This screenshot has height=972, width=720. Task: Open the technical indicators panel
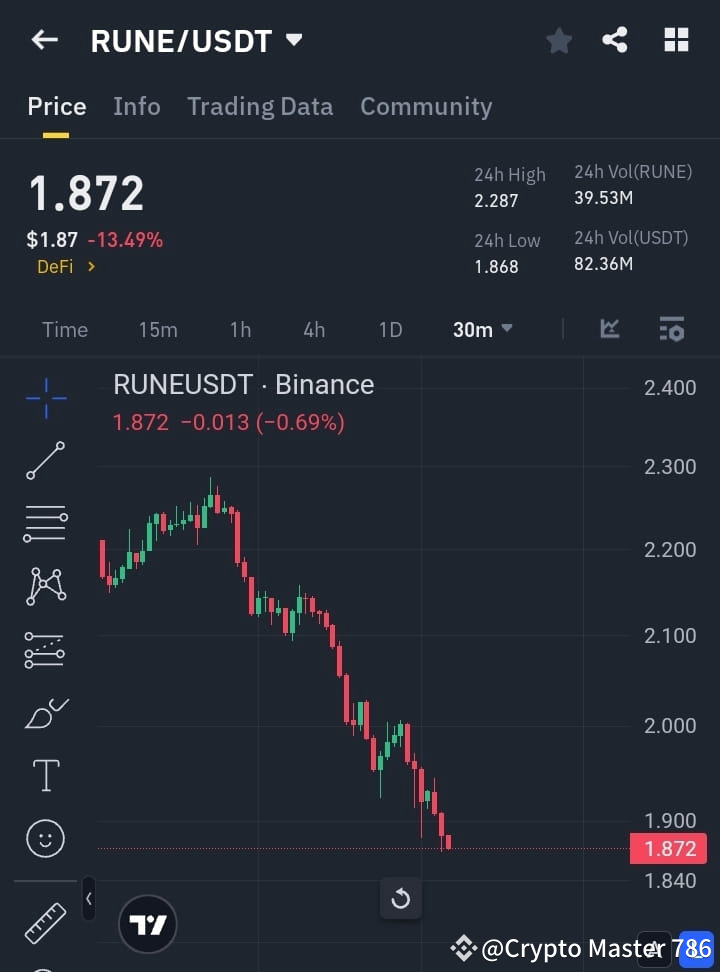671,329
